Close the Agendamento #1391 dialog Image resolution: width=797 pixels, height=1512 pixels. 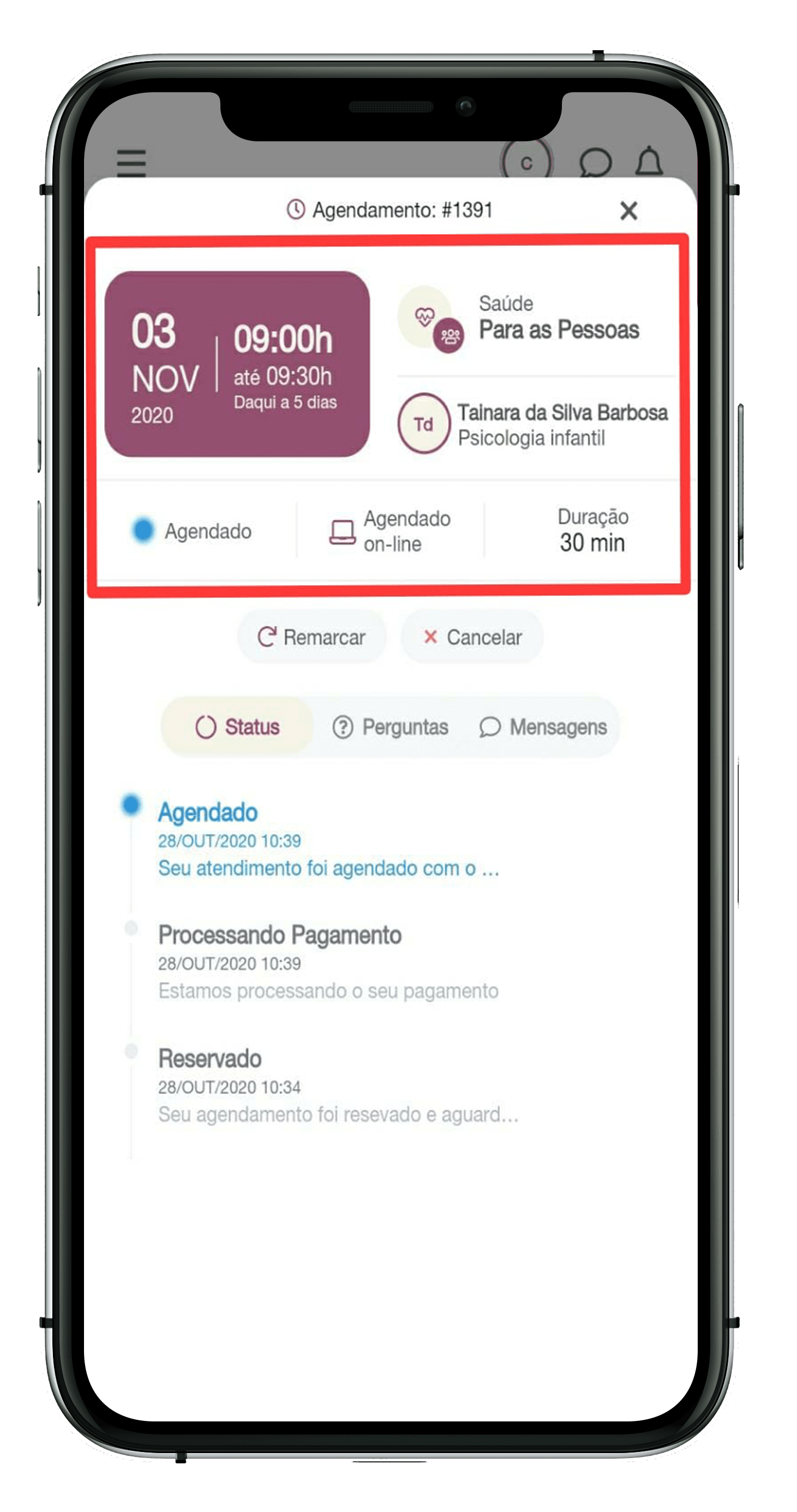[628, 210]
